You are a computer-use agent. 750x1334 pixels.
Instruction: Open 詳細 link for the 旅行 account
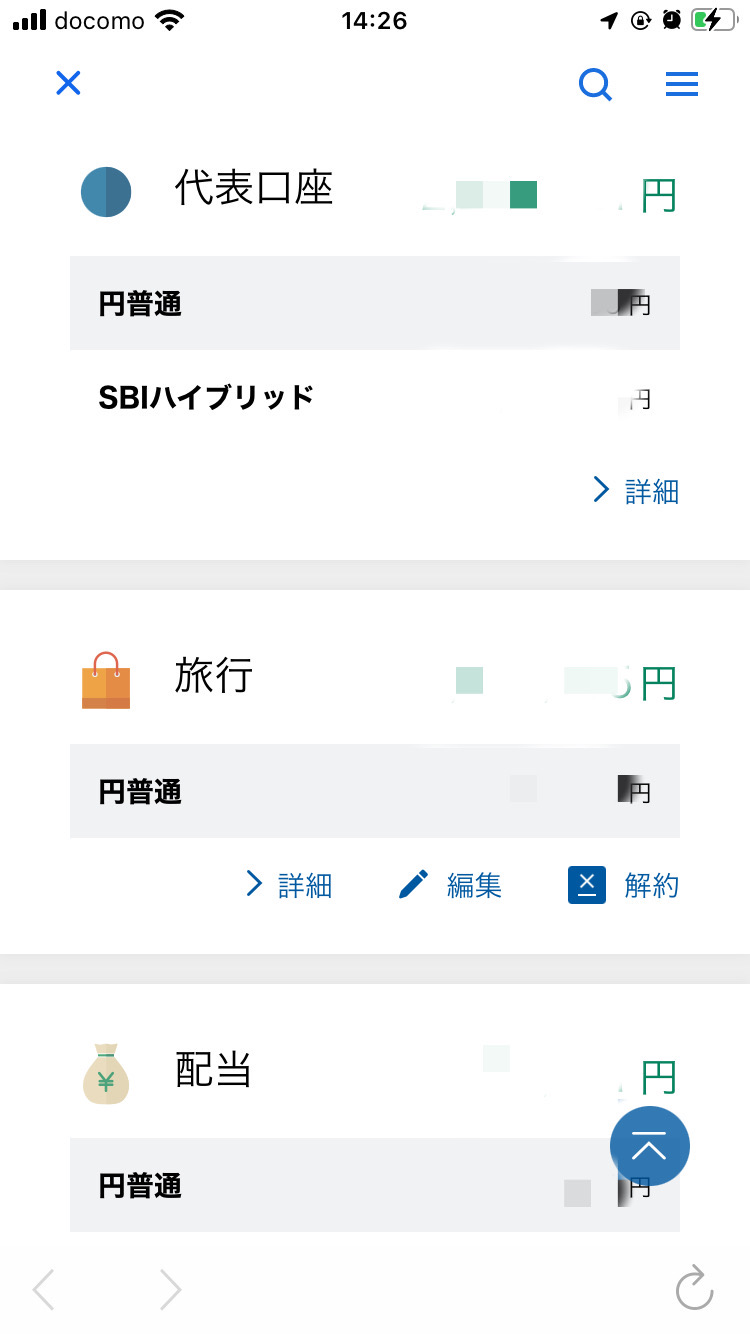click(289, 885)
